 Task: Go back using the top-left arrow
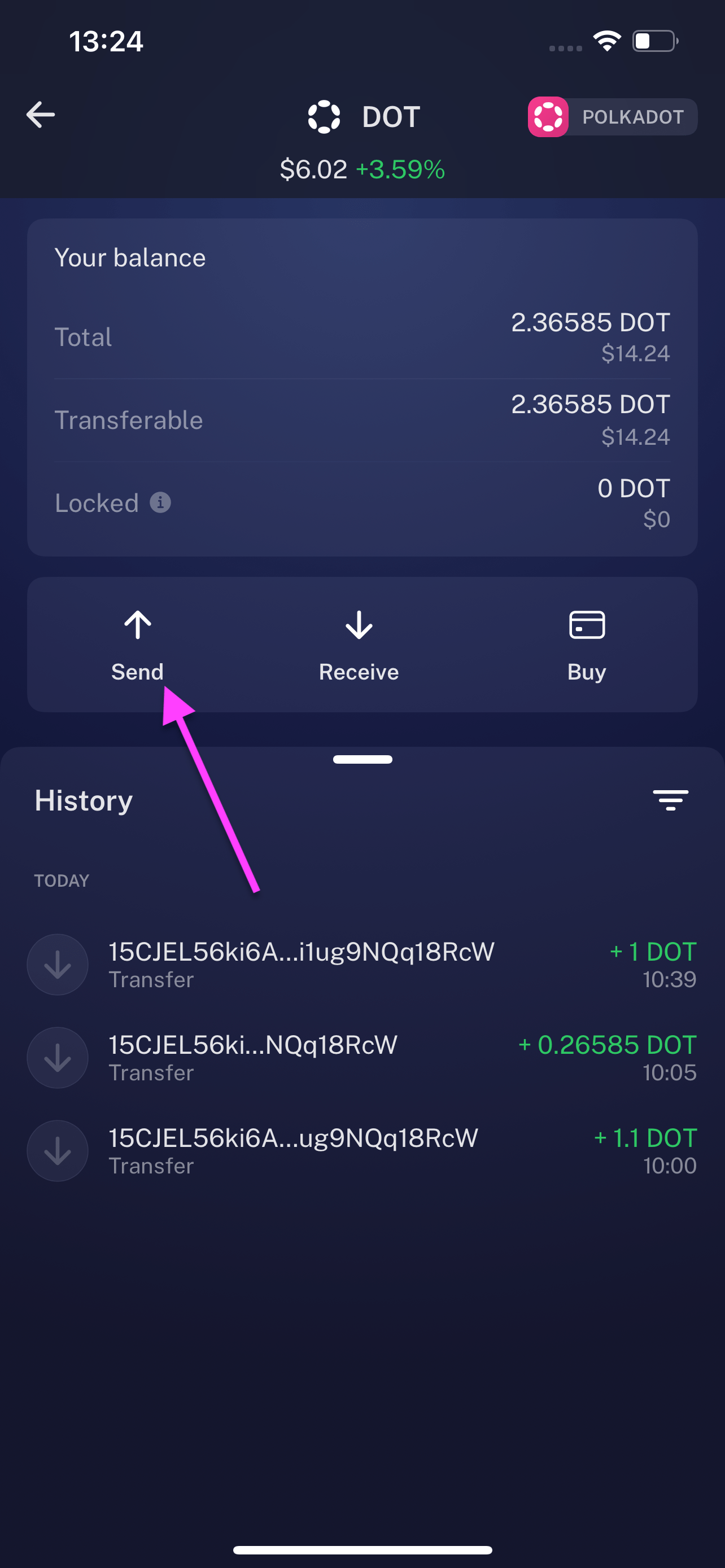(x=41, y=115)
